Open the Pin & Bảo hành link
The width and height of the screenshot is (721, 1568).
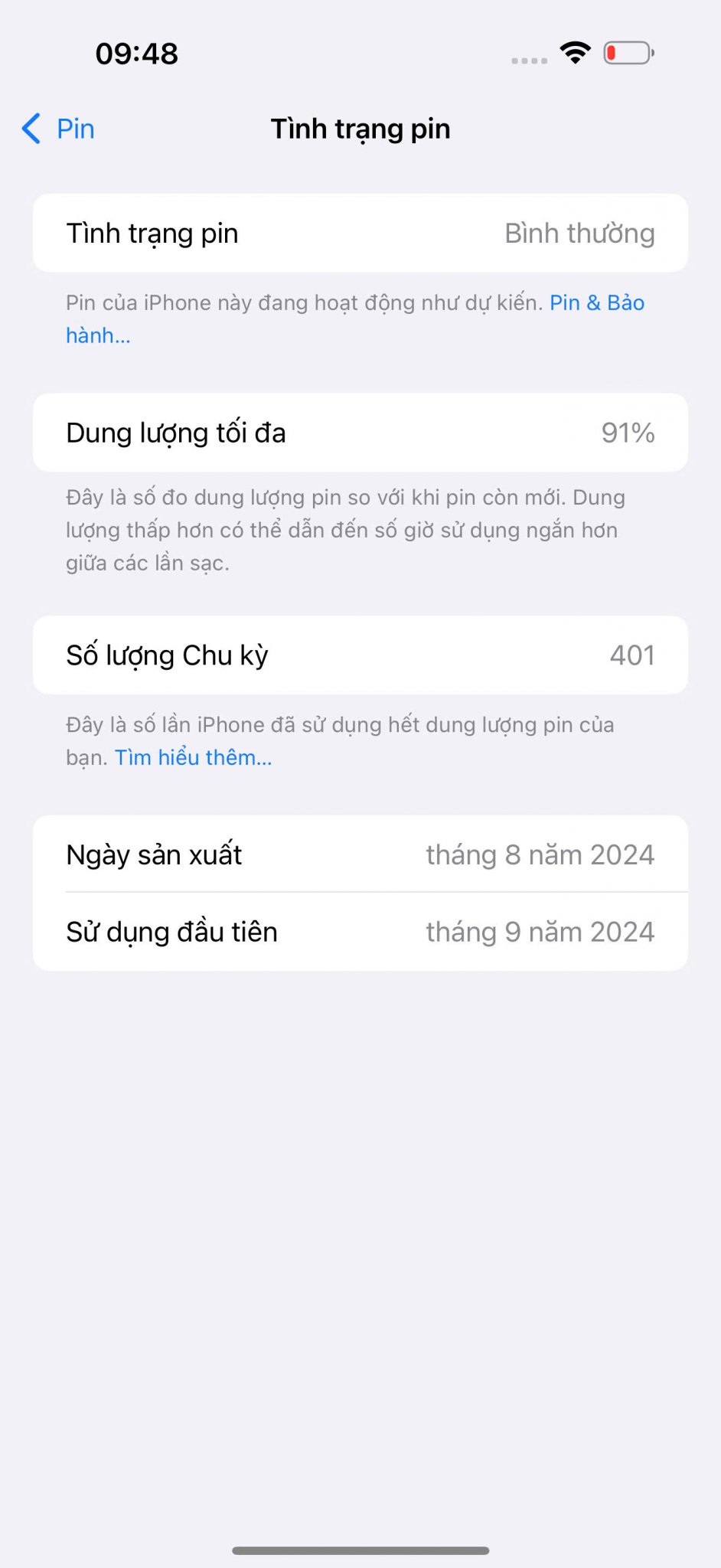click(x=596, y=303)
